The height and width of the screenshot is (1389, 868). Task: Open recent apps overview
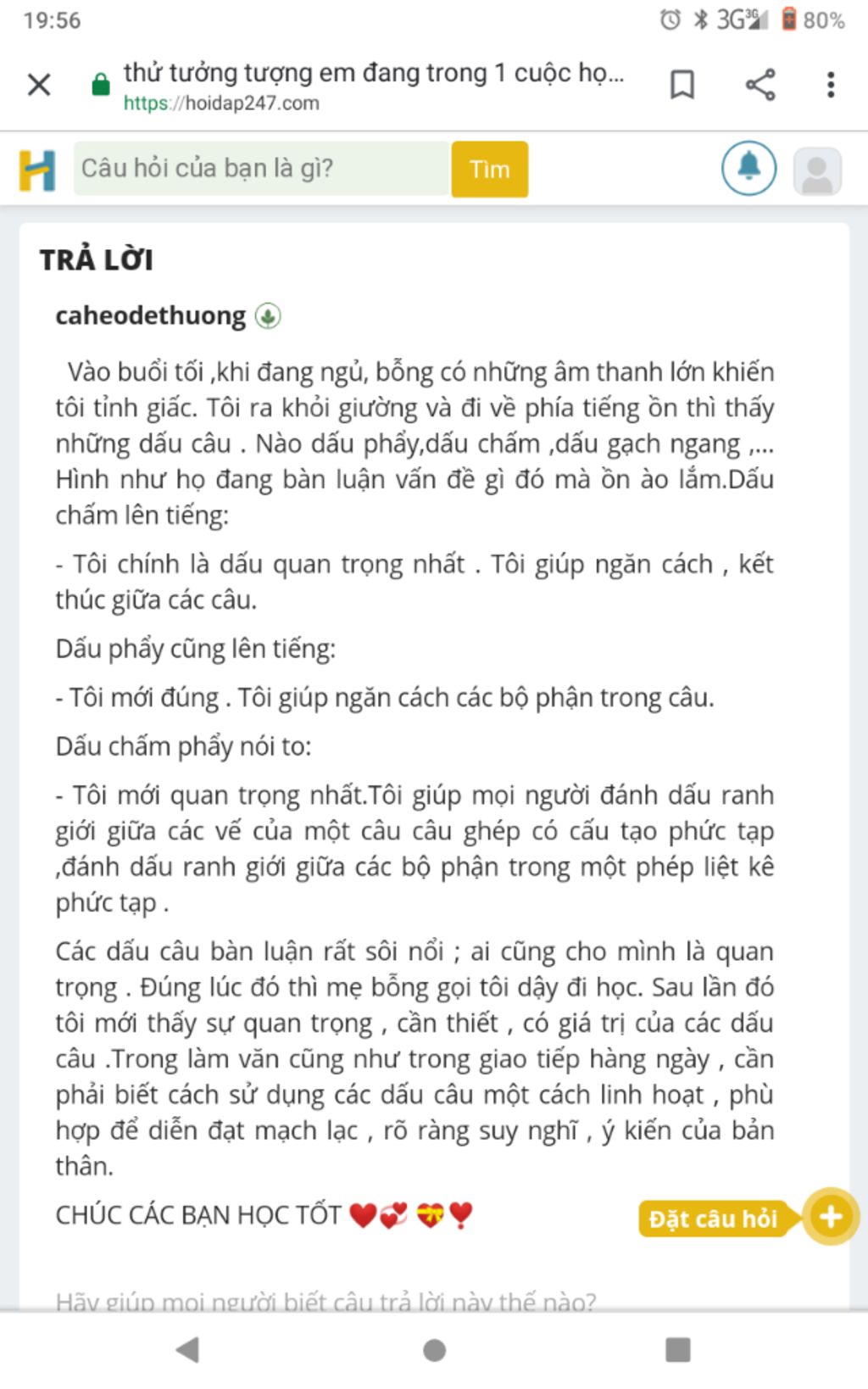tap(678, 1349)
